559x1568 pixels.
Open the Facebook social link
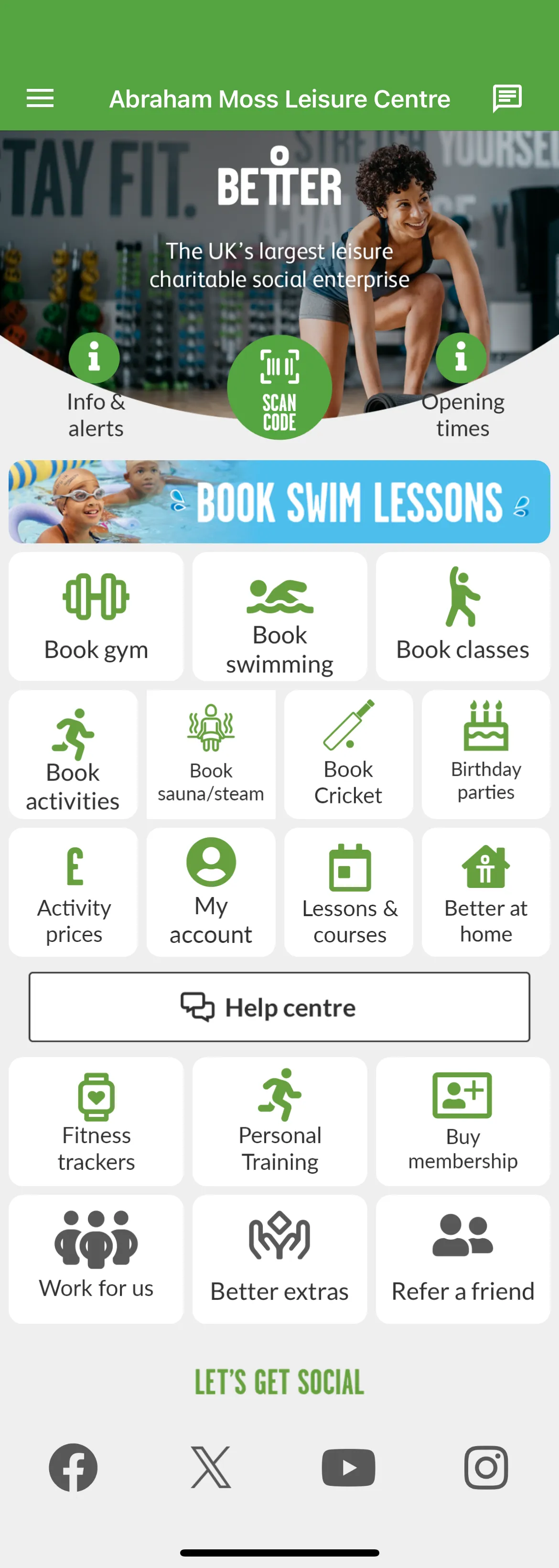click(x=73, y=1467)
